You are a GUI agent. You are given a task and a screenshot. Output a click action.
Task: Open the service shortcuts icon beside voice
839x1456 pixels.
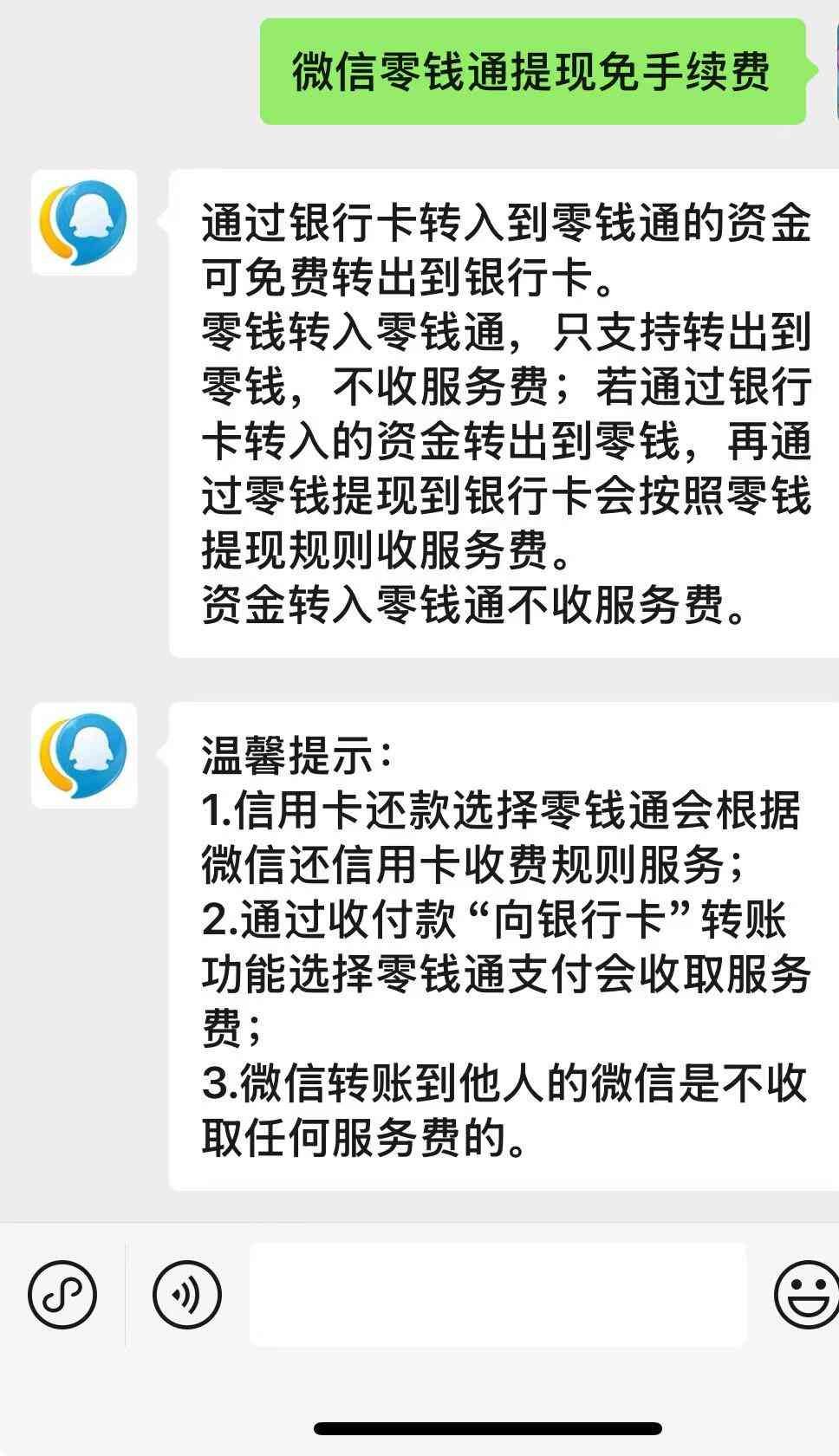62,1295
